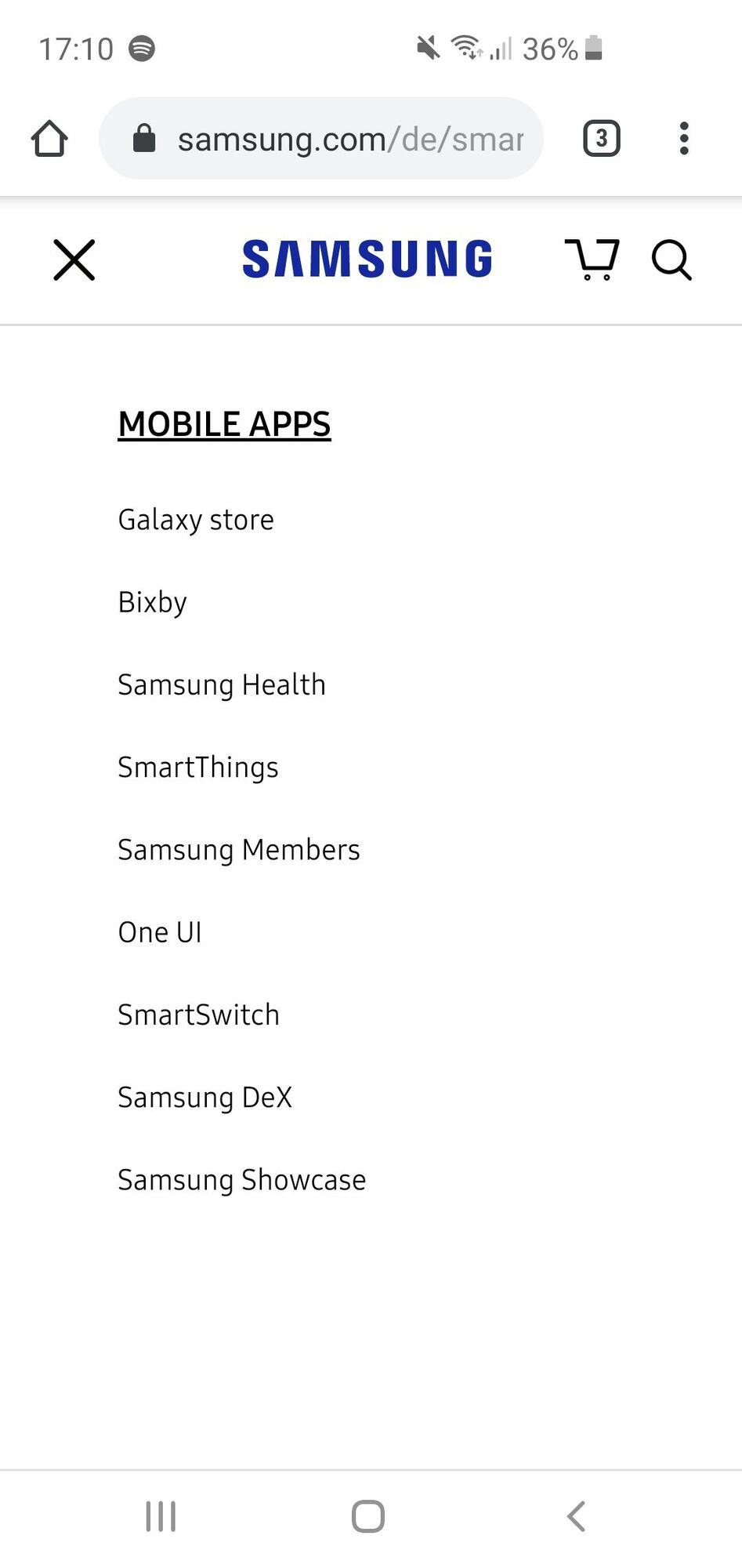This screenshot has height=1568, width=742.
Task: Close the Samsung navigation menu
Action: coord(74,260)
